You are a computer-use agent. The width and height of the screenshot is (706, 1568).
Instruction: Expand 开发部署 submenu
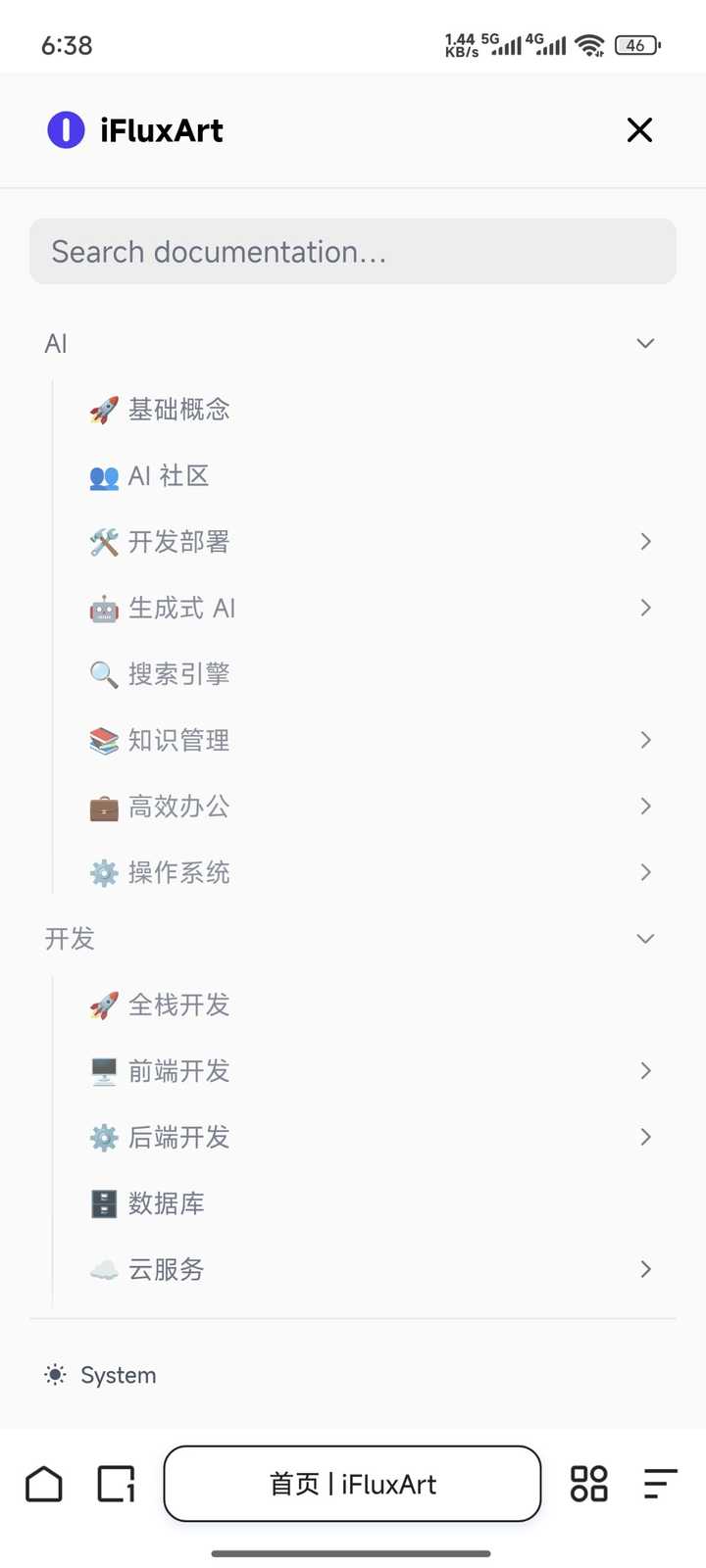[644, 542]
